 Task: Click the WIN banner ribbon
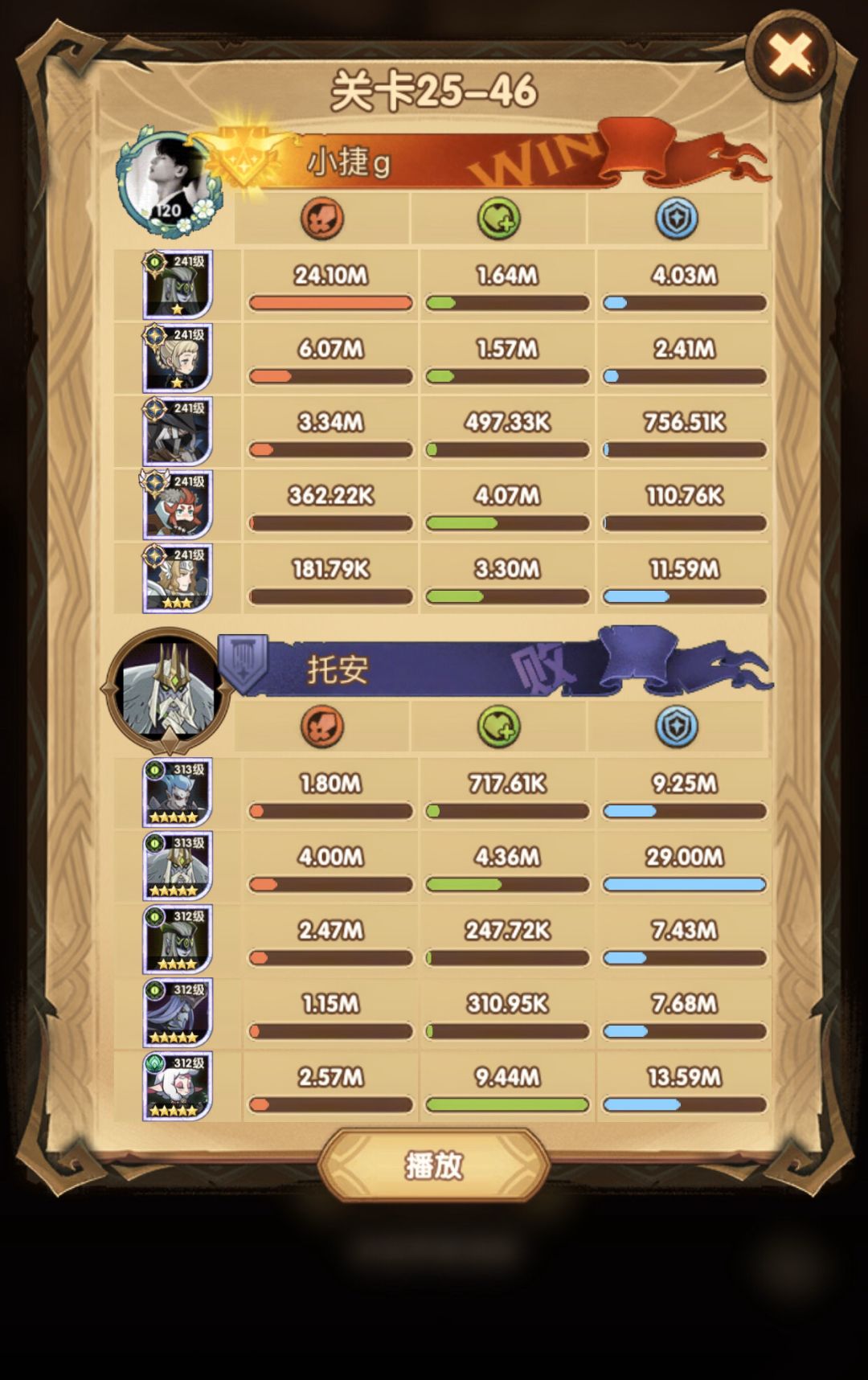[538, 157]
